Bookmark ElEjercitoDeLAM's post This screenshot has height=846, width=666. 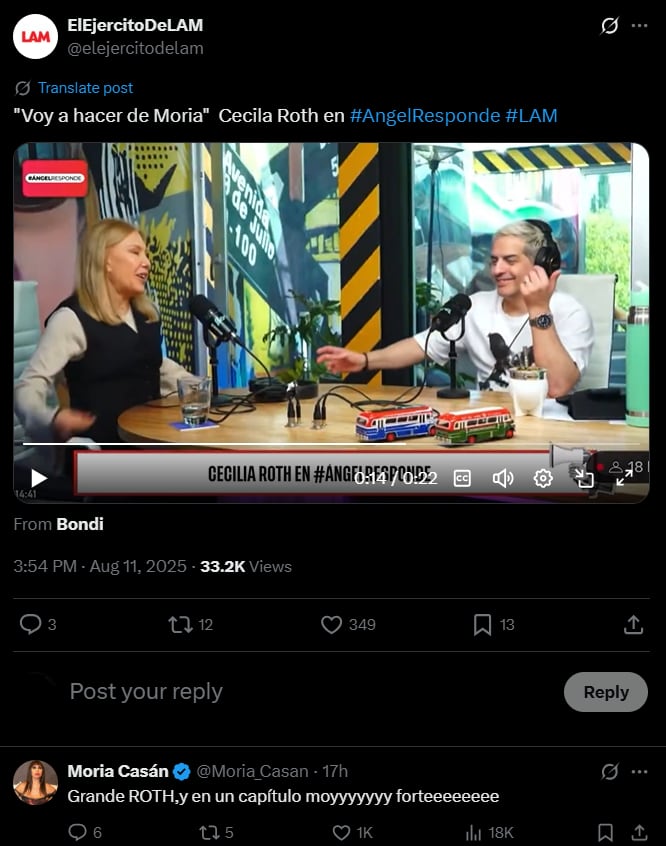pos(482,624)
